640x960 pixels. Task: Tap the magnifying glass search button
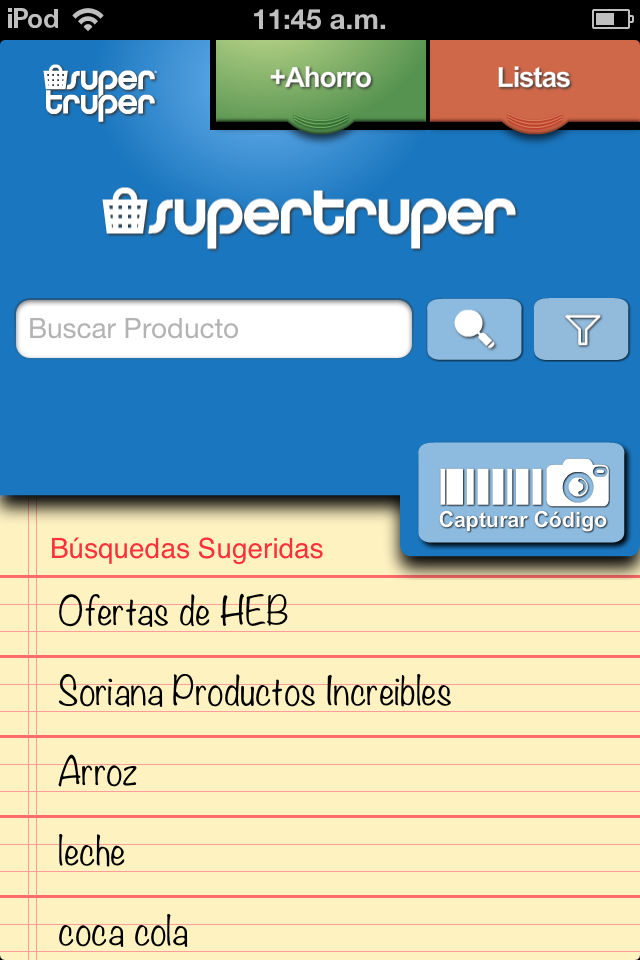click(474, 329)
